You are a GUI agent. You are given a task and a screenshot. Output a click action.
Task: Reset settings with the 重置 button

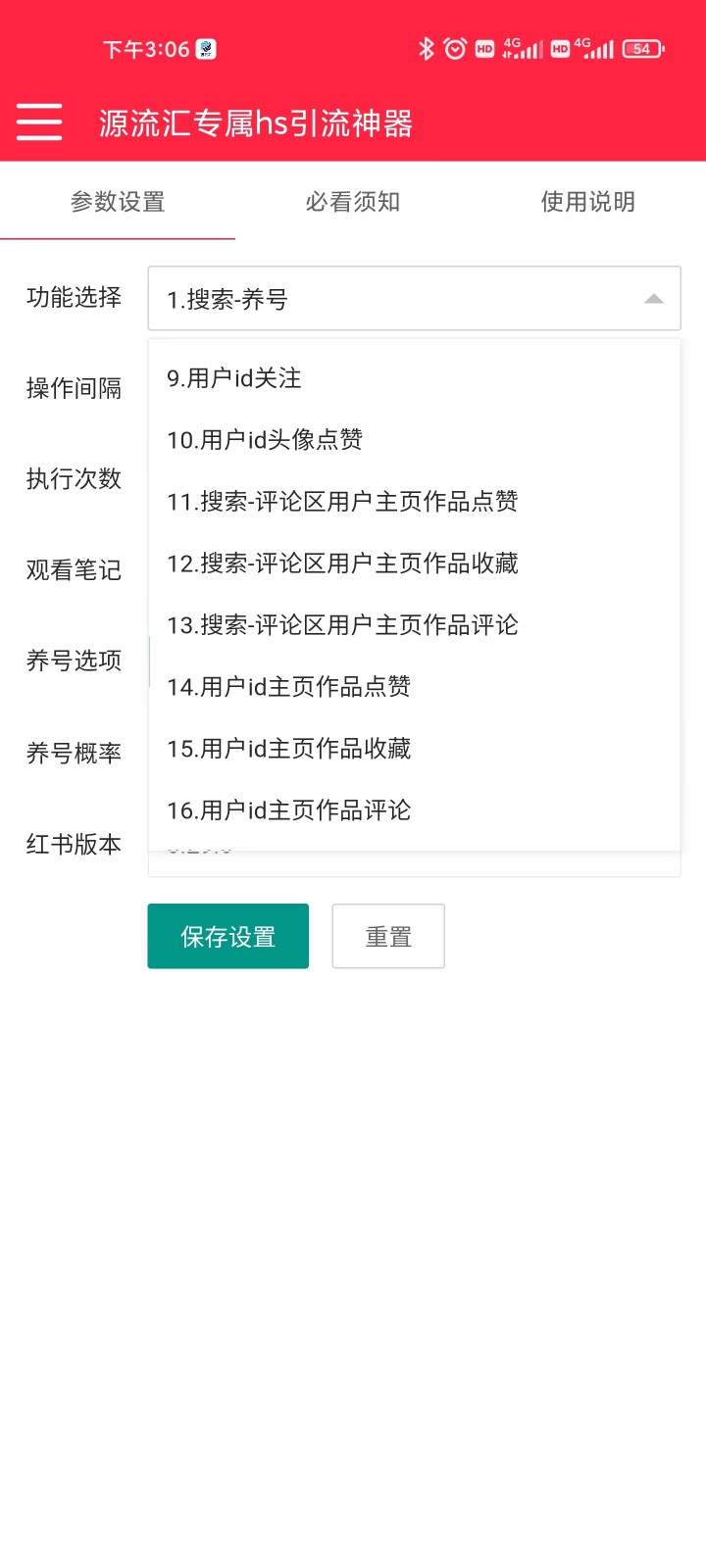[388, 937]
